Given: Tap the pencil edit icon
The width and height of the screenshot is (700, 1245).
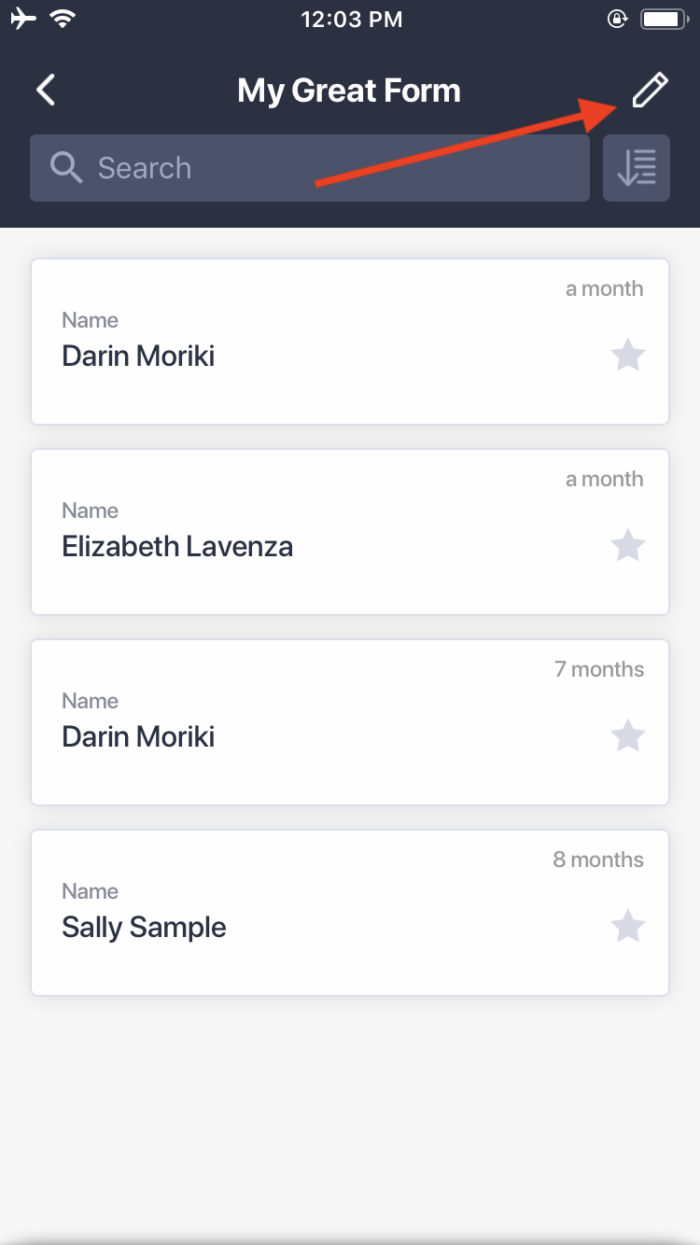Looking at the screenshot, I should pyautogui.click(x=649, y=91).
